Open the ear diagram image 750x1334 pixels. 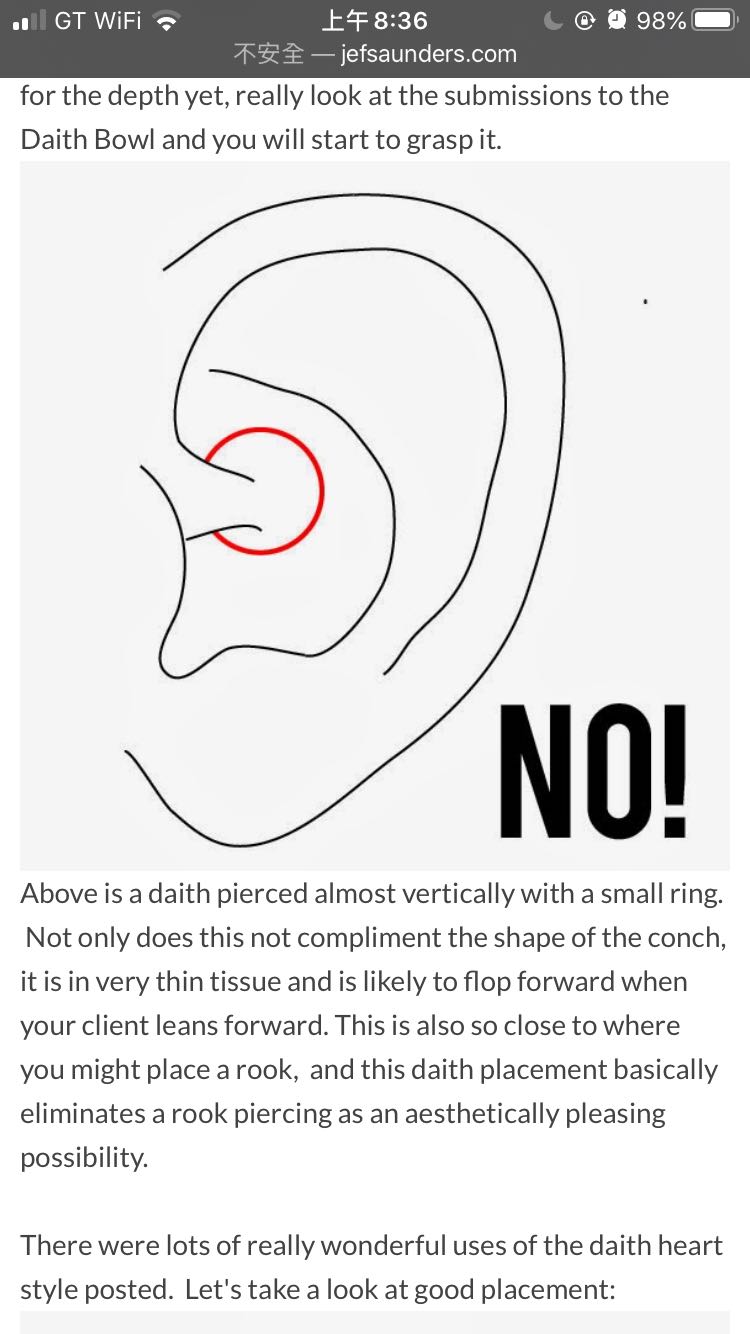click(x=375, y=515)
